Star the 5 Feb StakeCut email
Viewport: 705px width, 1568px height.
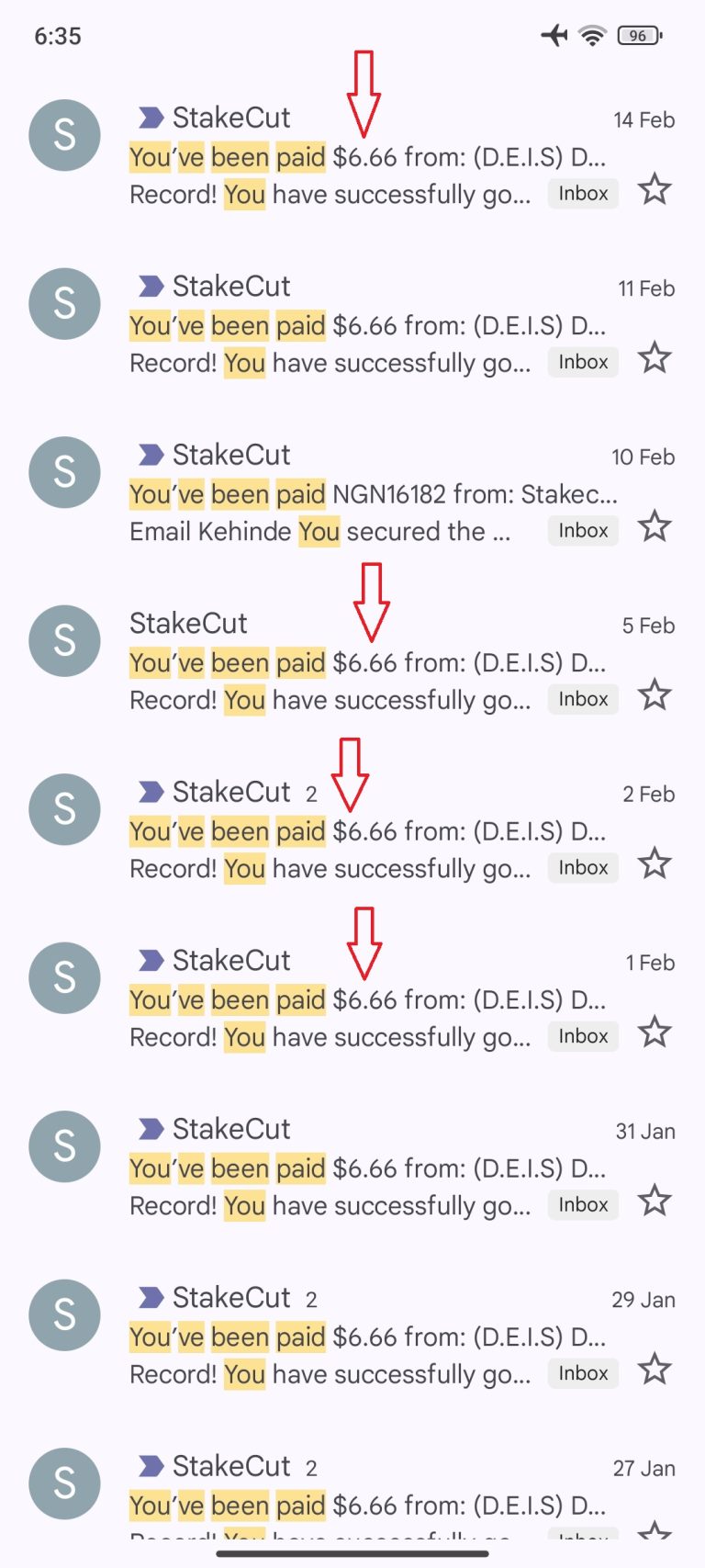tap(655, 695)
